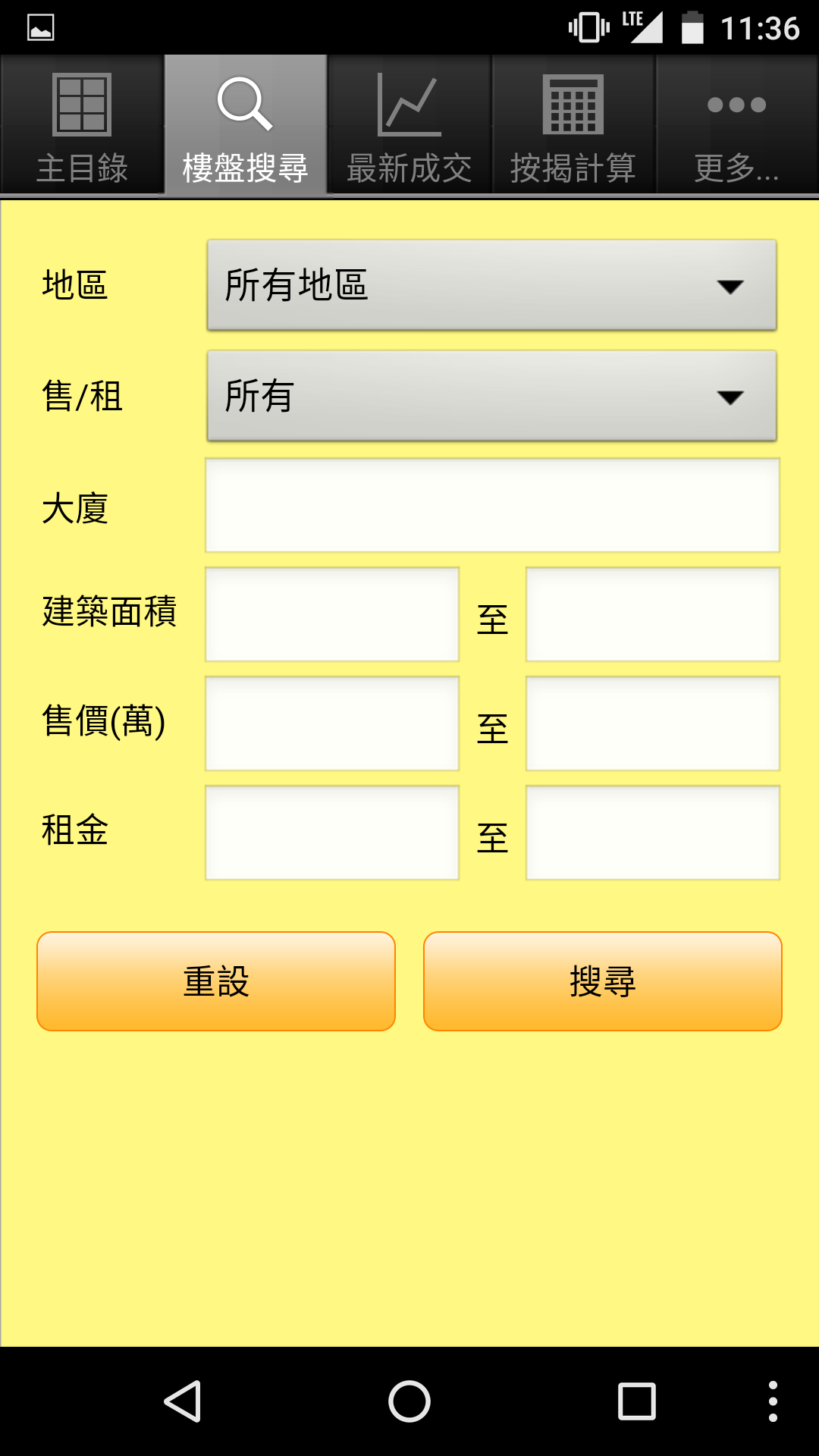
Task: Open the 更多... tab
Action: click(x=737, y=125)
